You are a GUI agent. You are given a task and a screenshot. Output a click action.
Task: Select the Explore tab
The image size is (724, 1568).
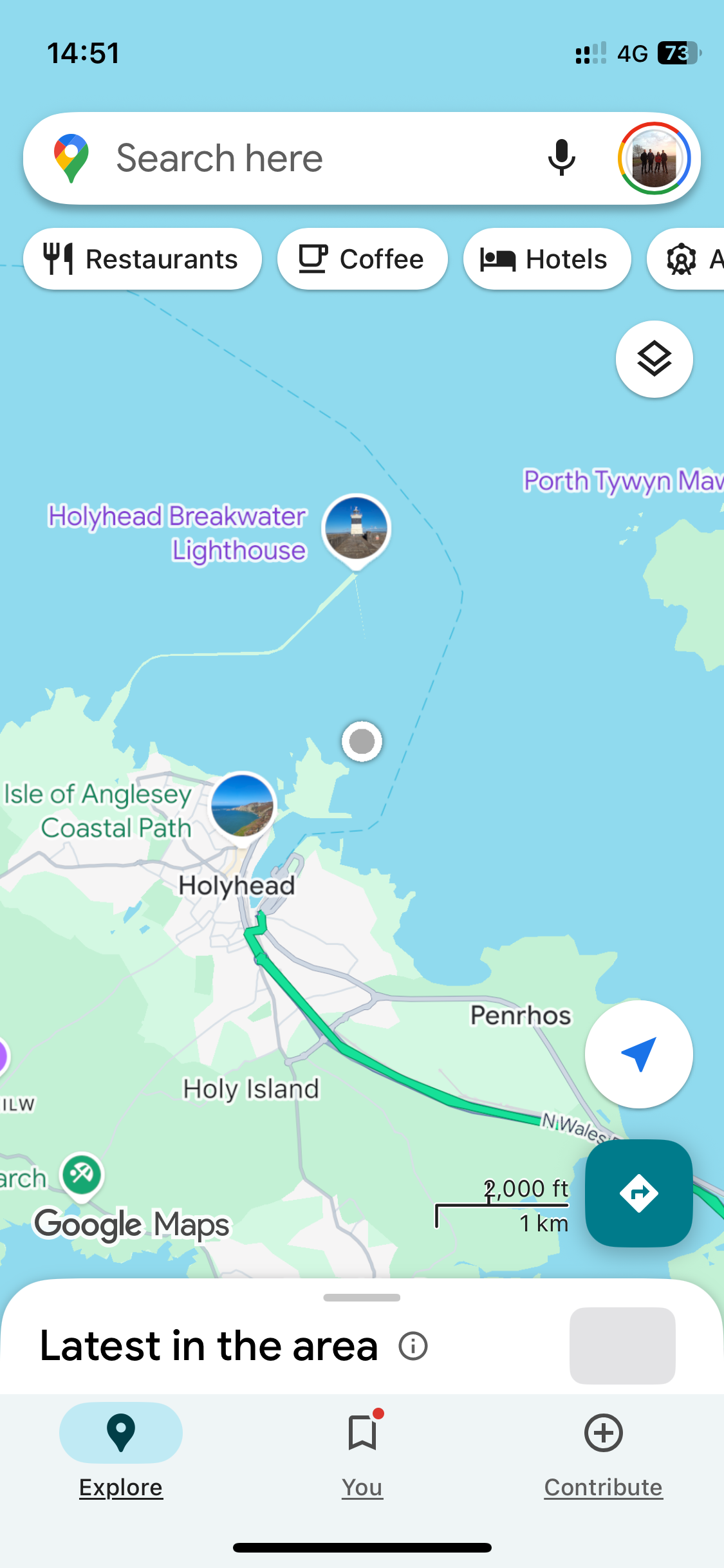(x=121, y=1453)
